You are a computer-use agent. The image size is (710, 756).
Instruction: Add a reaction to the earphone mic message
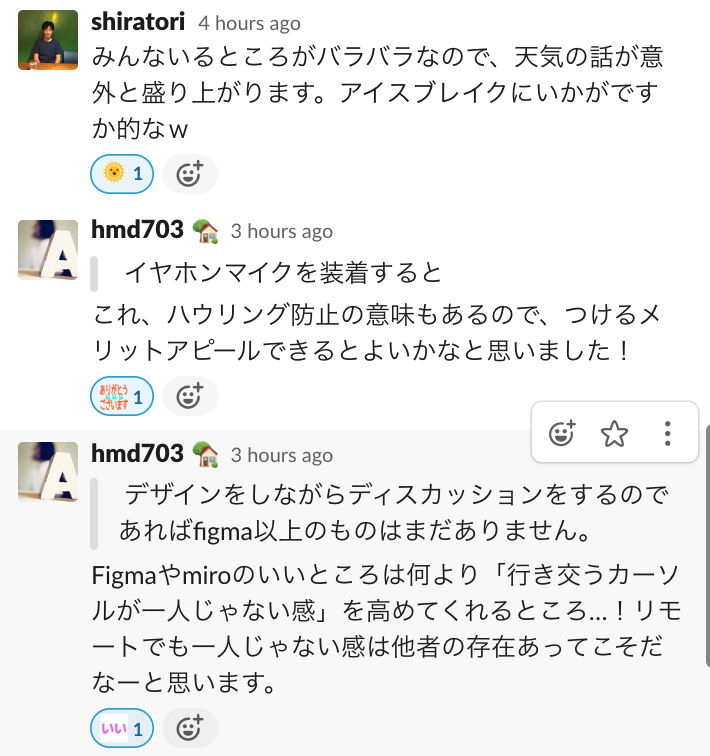click(189, 396)
